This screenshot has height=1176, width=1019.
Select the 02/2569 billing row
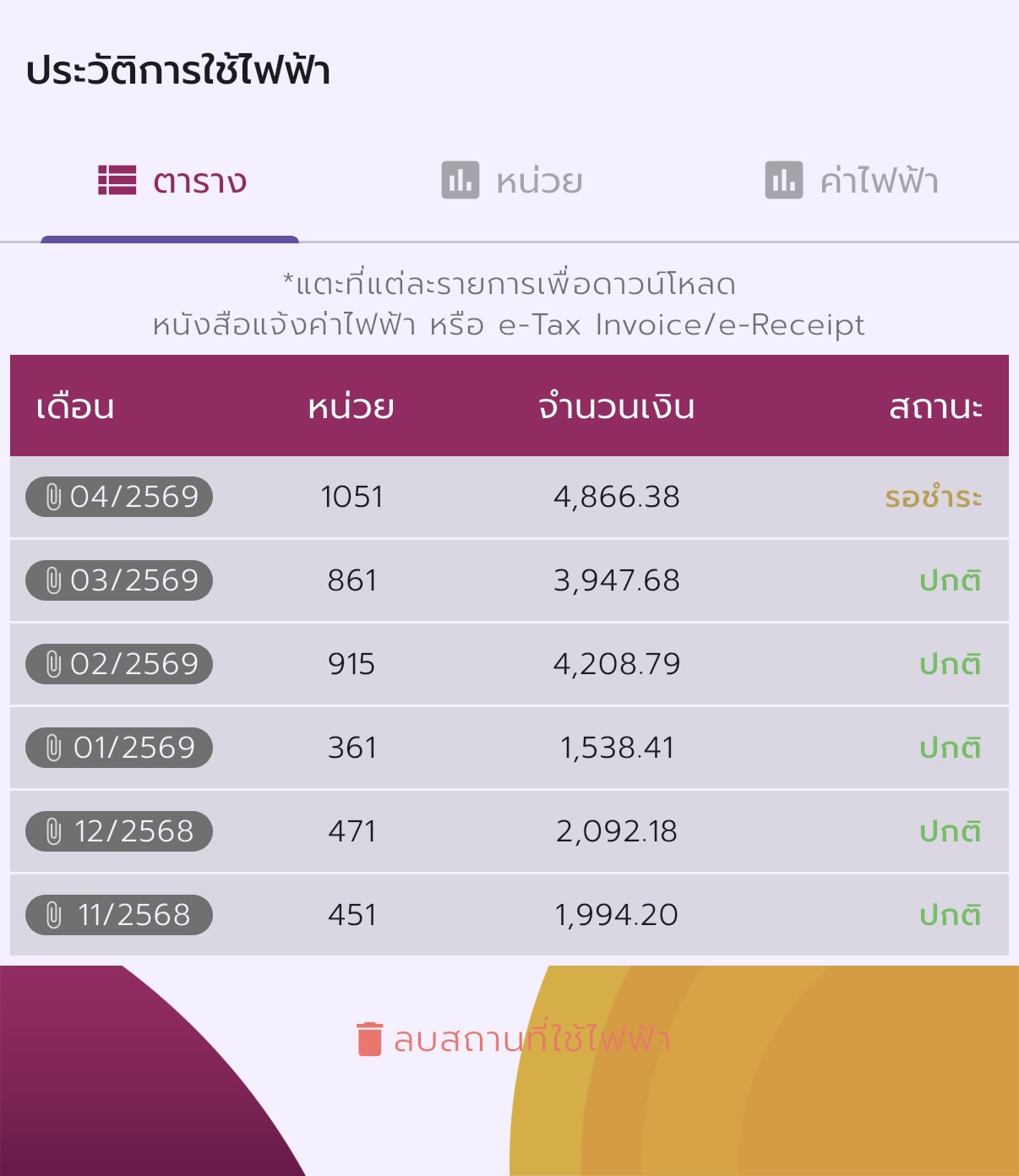[x=119, y=664]
